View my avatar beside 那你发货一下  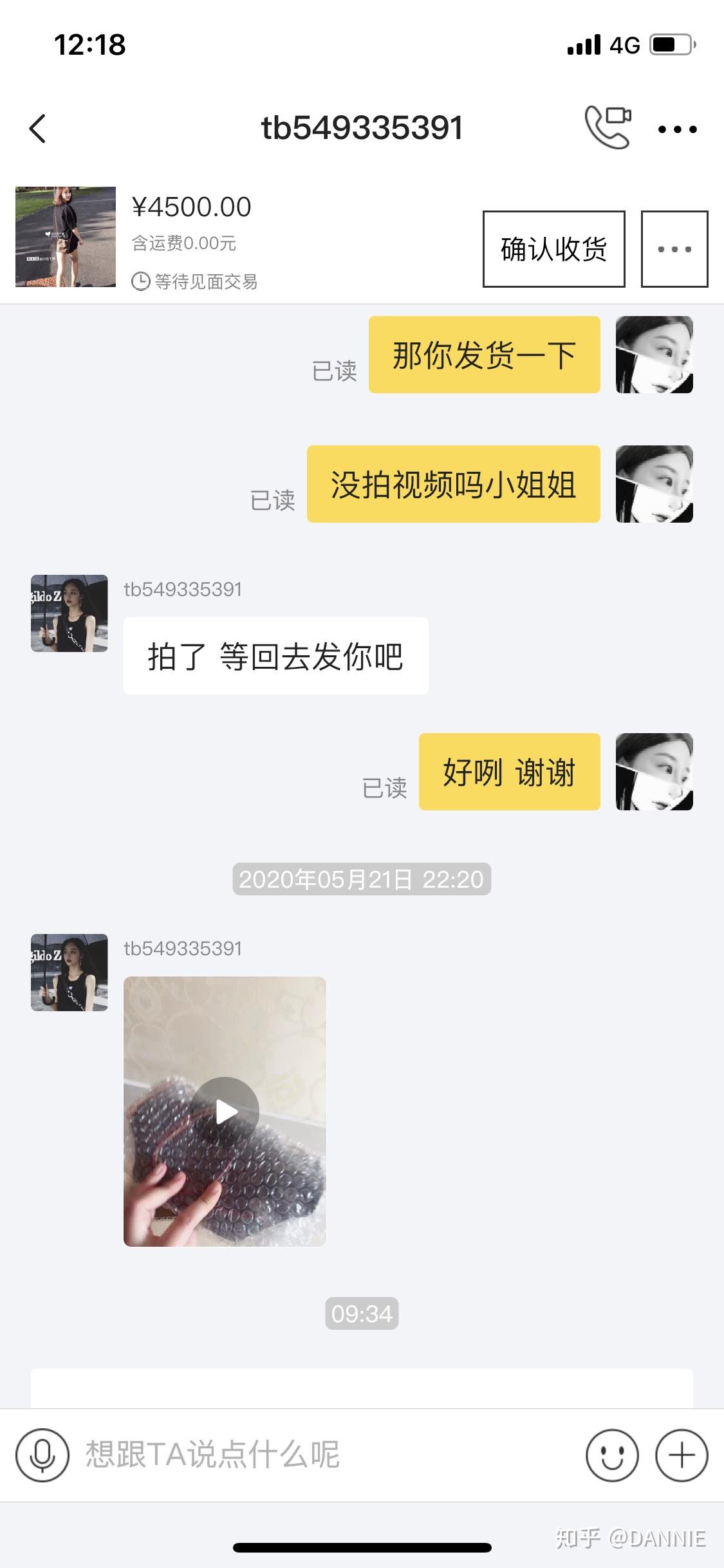point(654,355)
